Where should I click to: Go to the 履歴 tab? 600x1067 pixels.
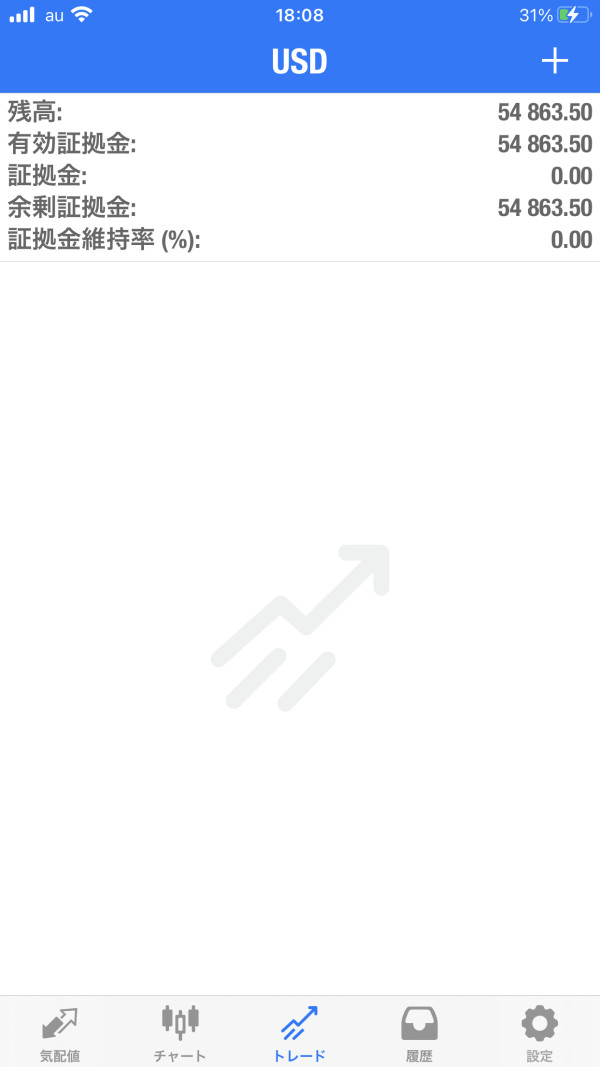(419, 1033)
